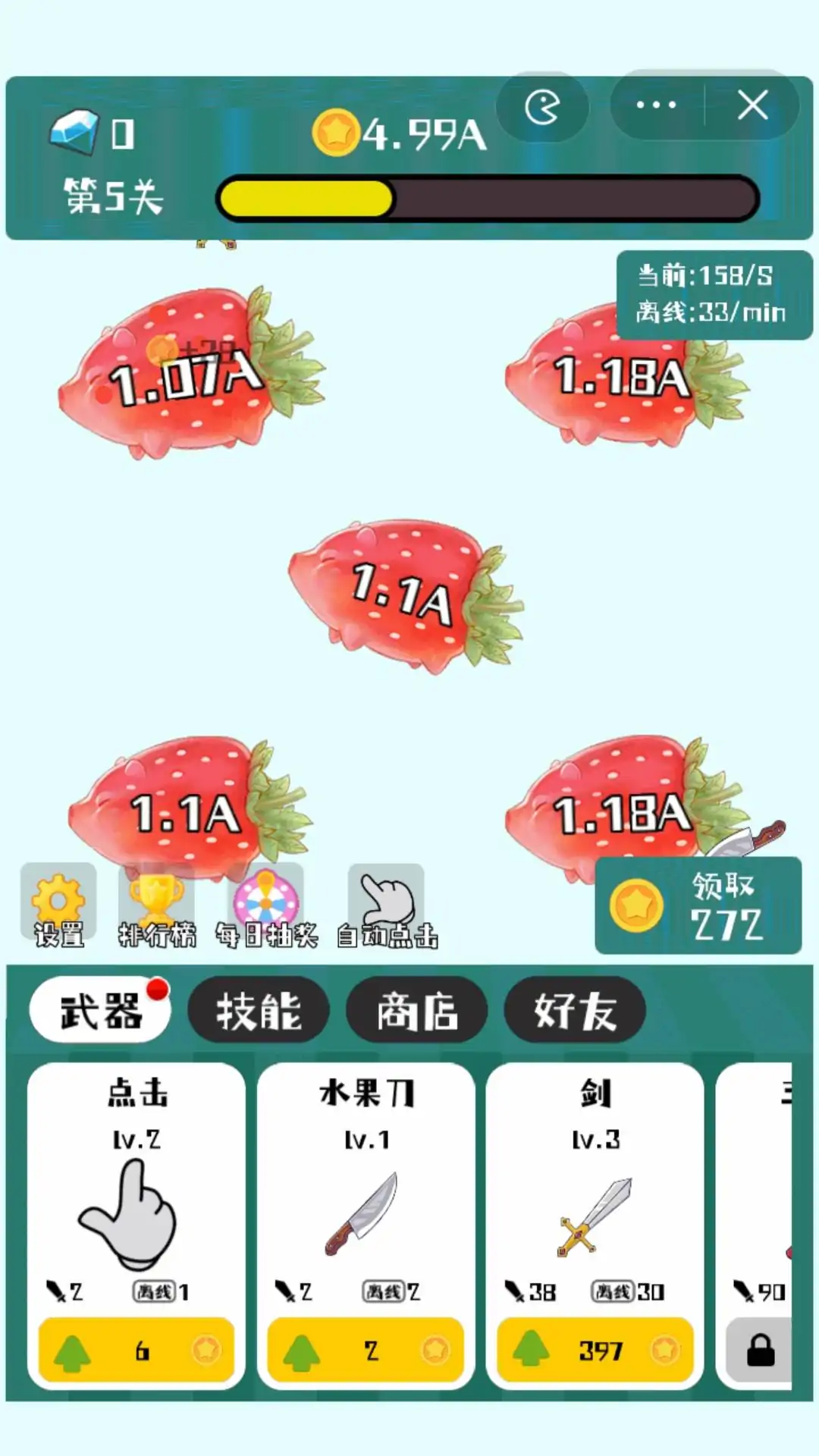The height and width of the screenshot is (1456, 819).
Task: Select the 武器 weapons tab
Action: (100, 1010)
